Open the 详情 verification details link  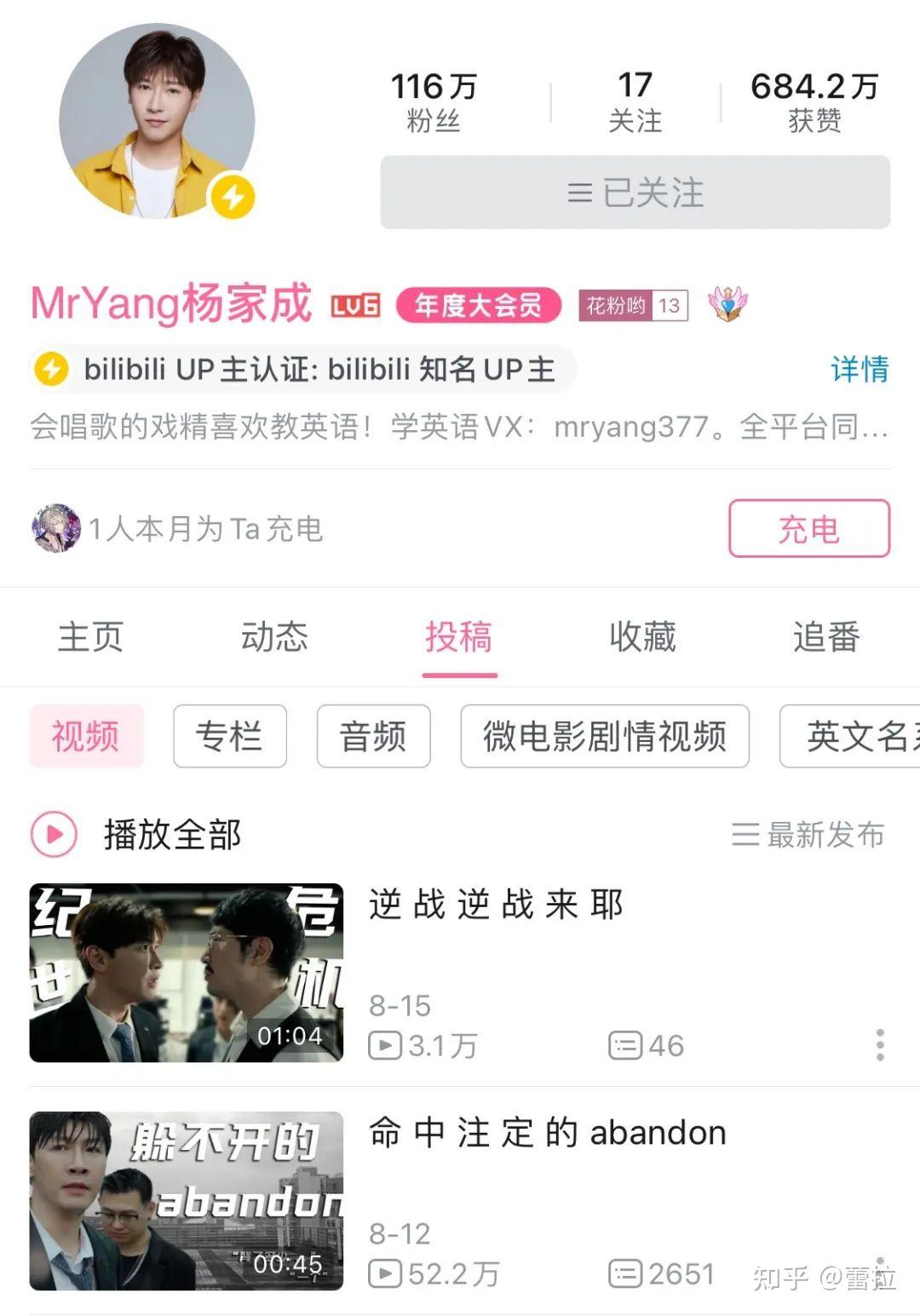859,370
